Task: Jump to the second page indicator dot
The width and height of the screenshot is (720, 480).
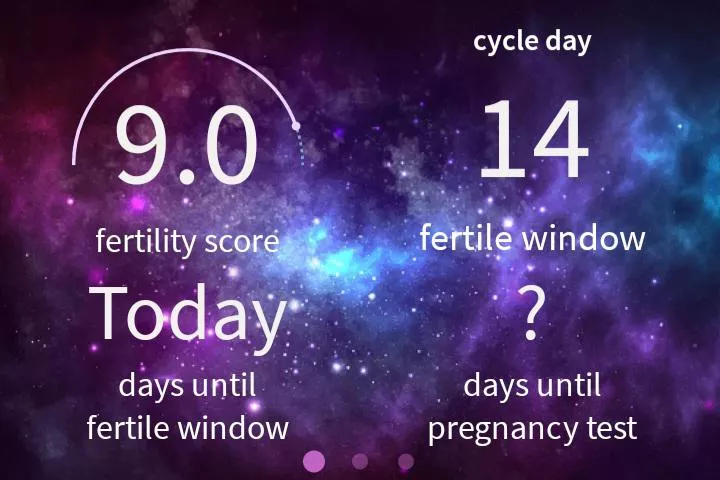Action: click(360, 461)
